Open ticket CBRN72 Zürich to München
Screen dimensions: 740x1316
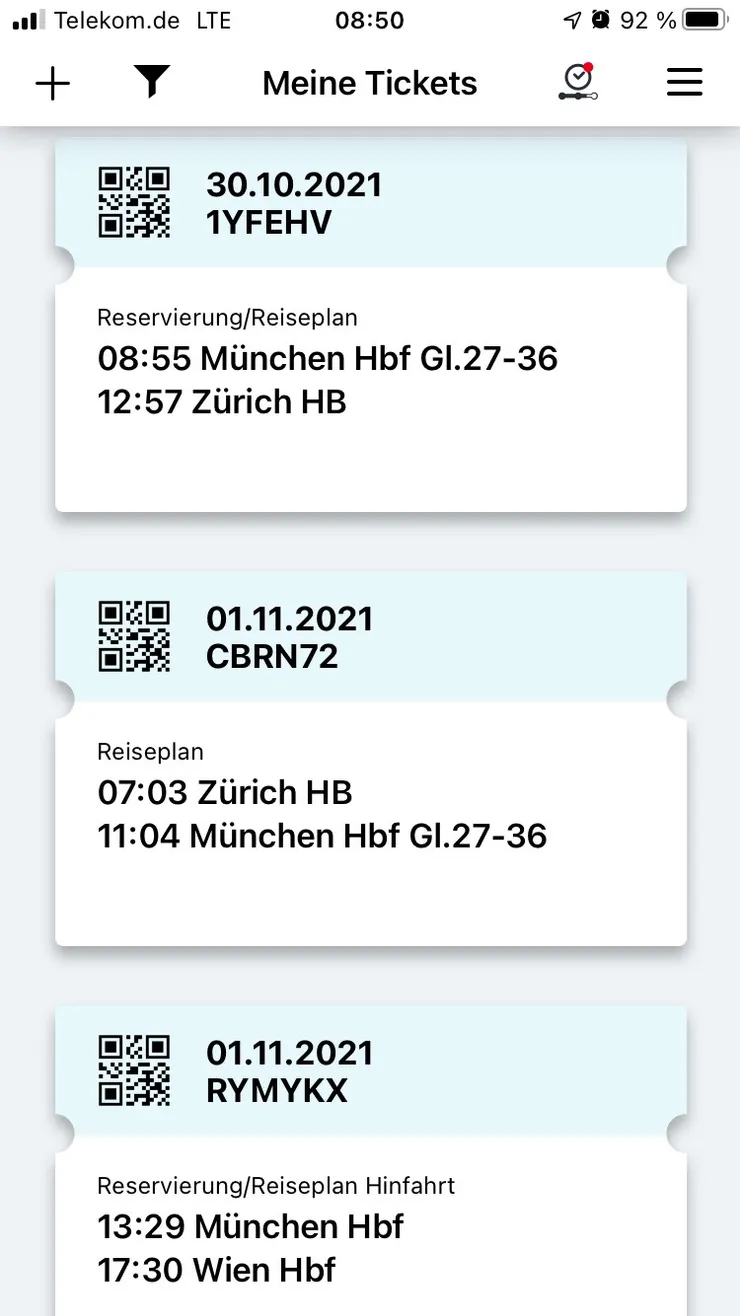click(x=370, y=812)
